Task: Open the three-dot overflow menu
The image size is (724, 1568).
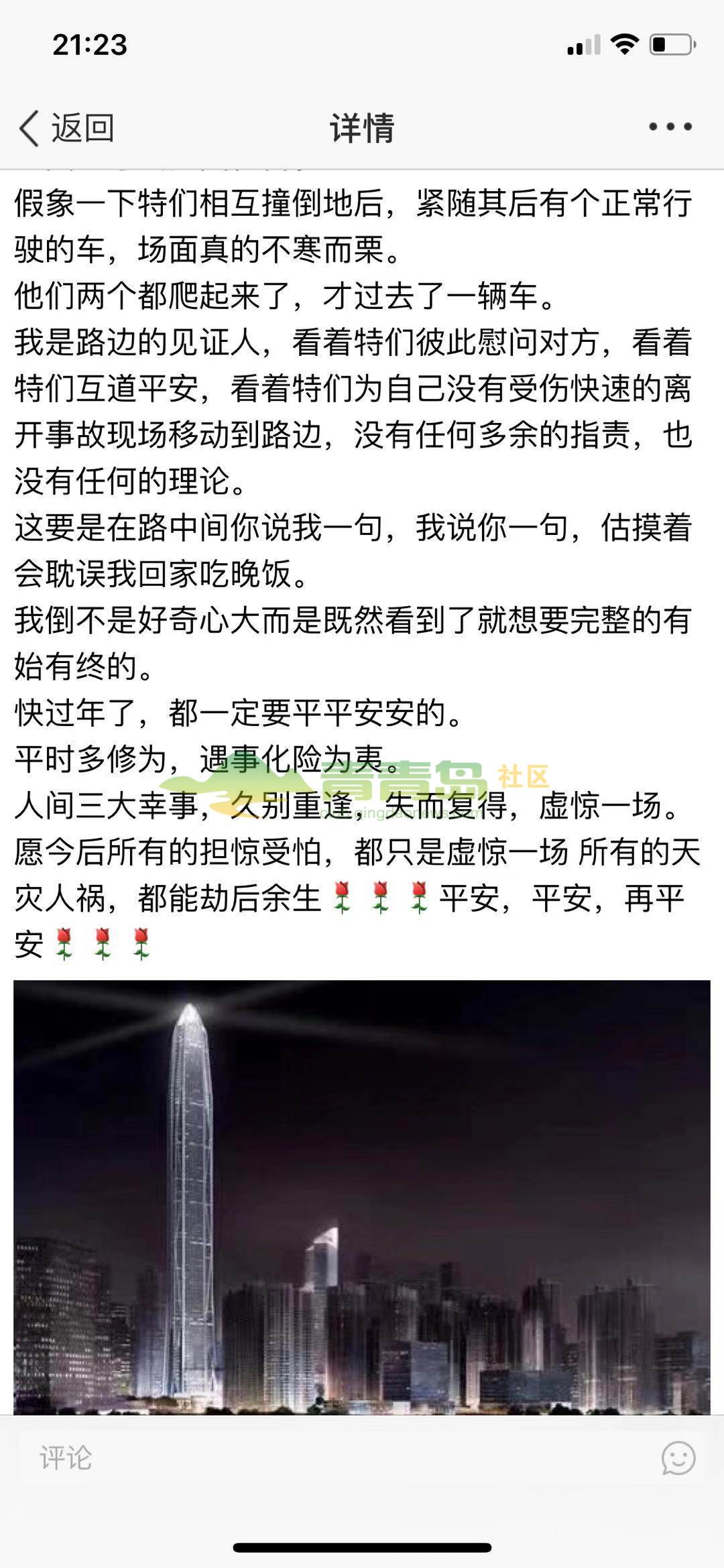Action: click(670, 127)
